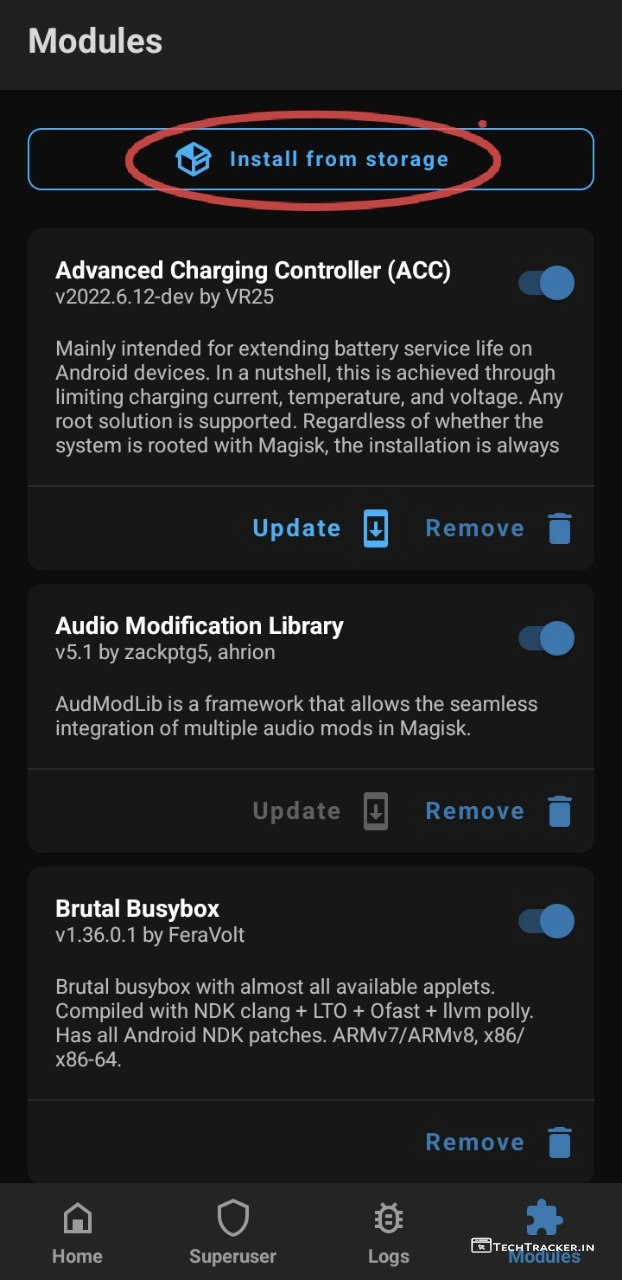Remove the Audio Modification Library module
The height and width of the screenshot is (1280, 622).
[x=498, y=811]
